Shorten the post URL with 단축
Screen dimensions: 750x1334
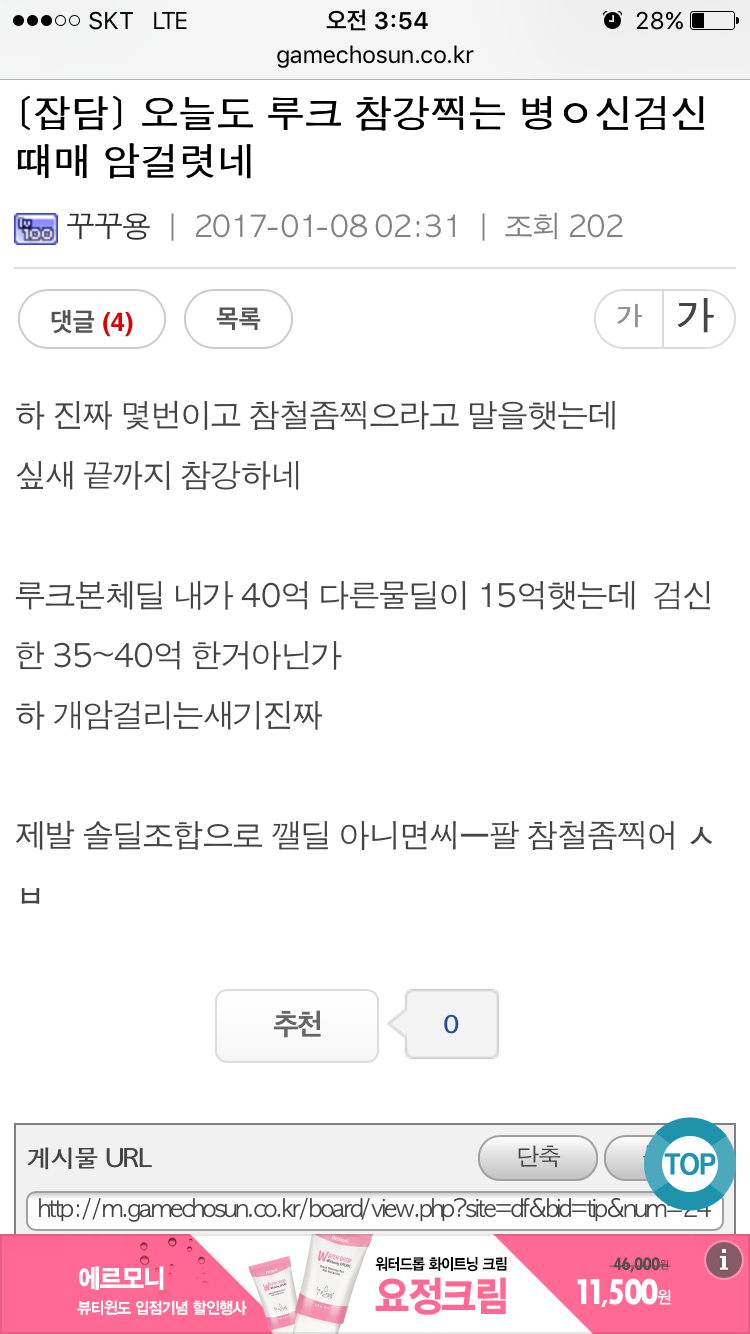[538, 1159]
